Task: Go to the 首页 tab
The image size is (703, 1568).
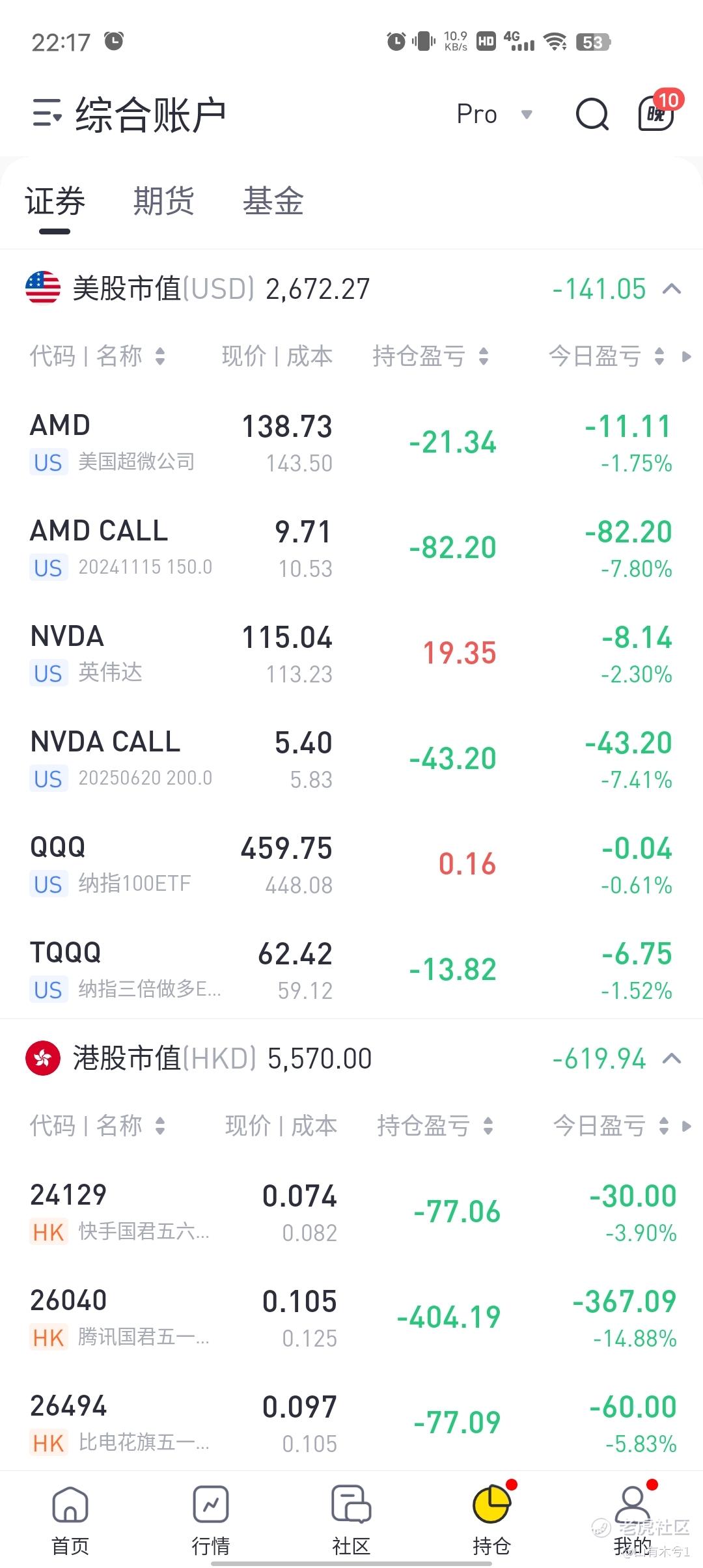Action: coord(70,1517)
